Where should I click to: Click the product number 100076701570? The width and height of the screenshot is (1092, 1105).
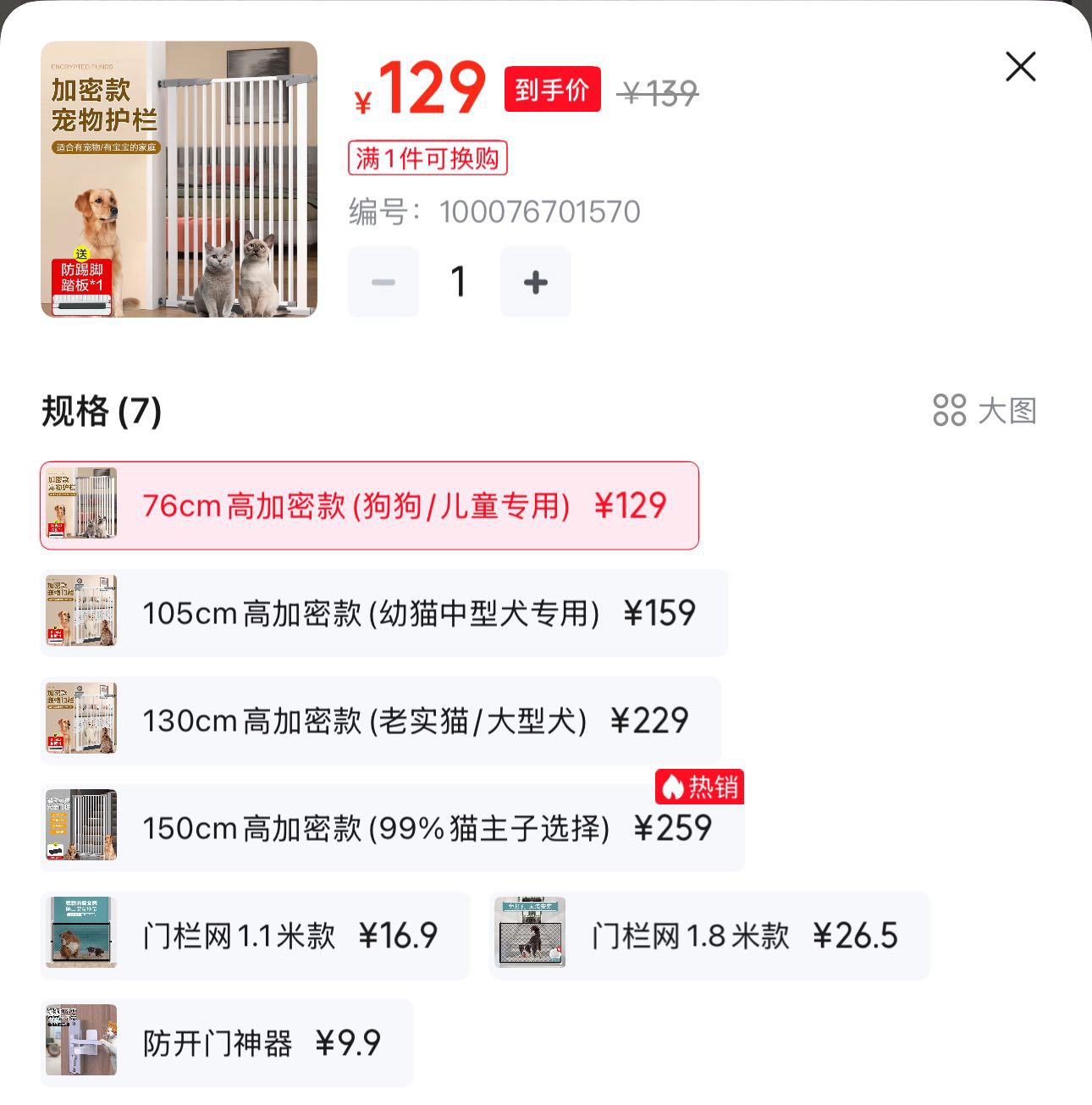click(x=539, y=212)
